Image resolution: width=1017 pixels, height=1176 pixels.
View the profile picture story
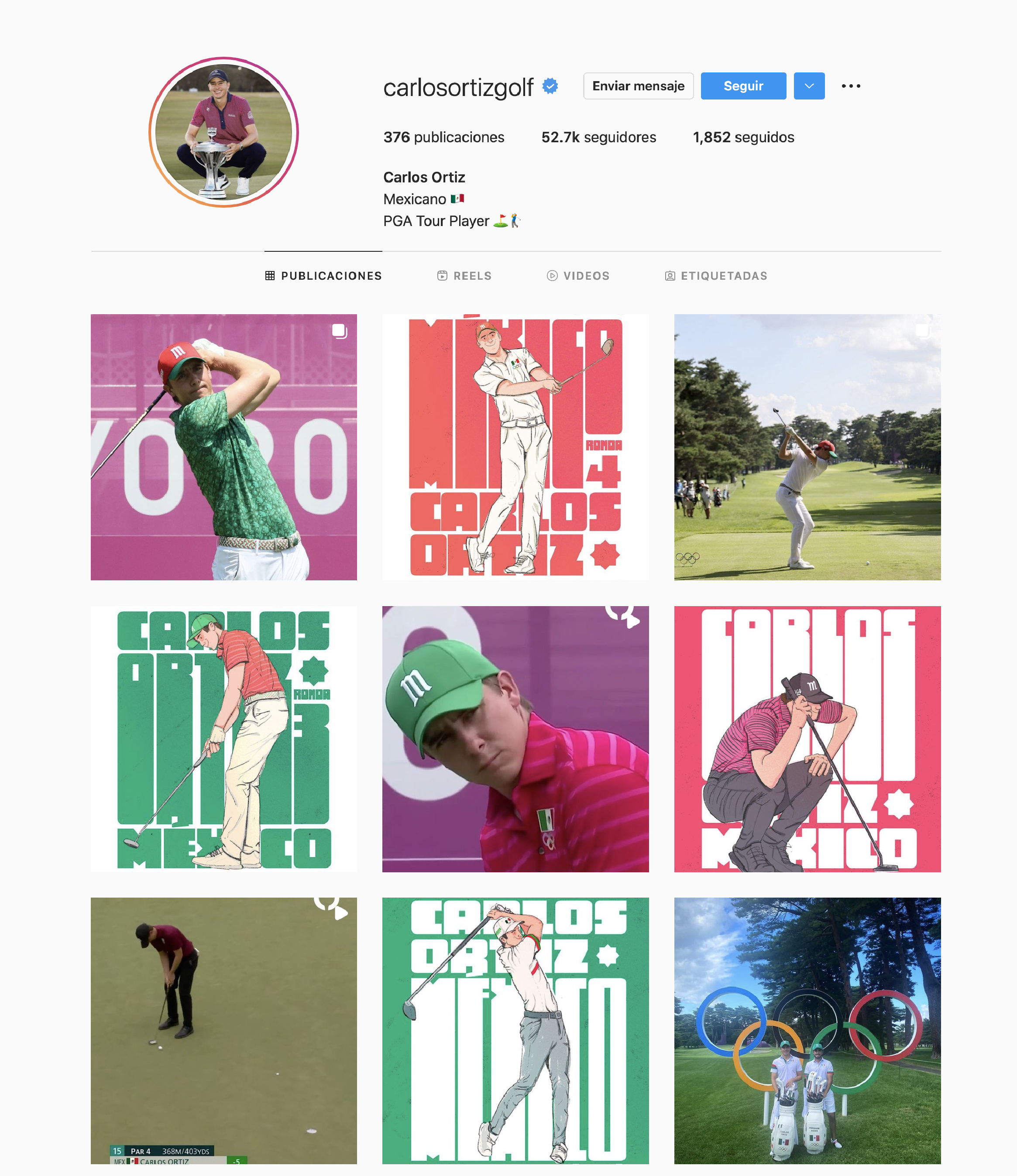click(x=224, y=132)
